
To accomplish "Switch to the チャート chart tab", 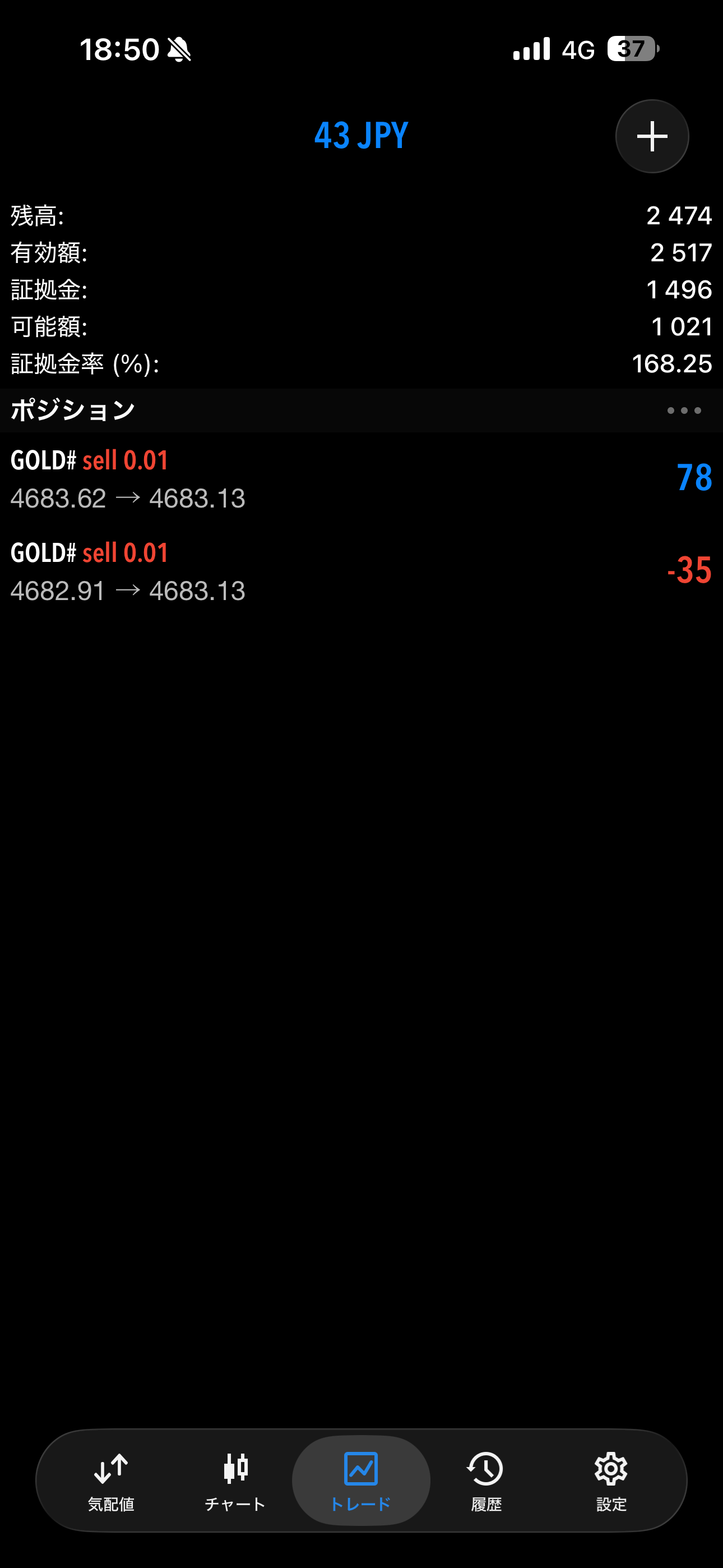I will 235,1481.
